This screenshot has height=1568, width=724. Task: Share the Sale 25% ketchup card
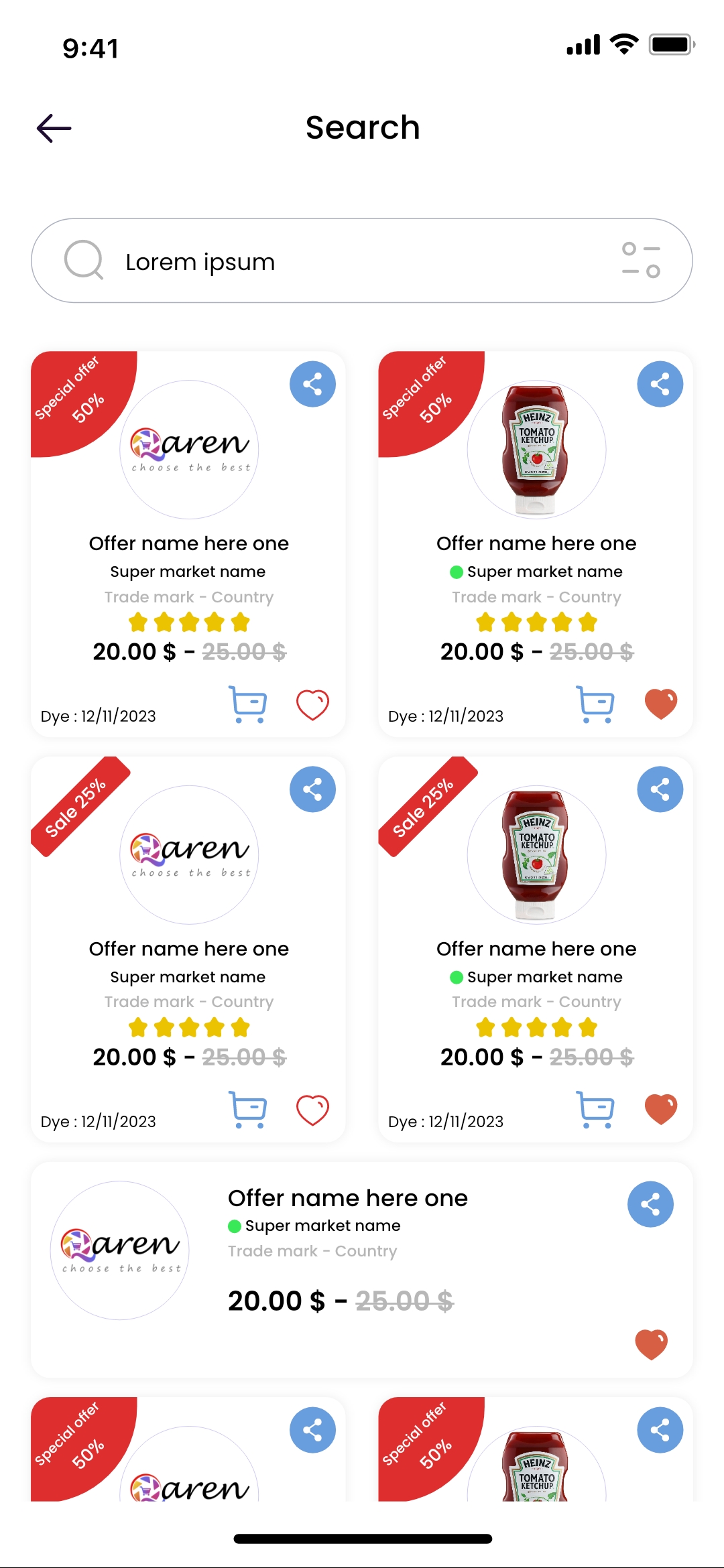point(660,789)
